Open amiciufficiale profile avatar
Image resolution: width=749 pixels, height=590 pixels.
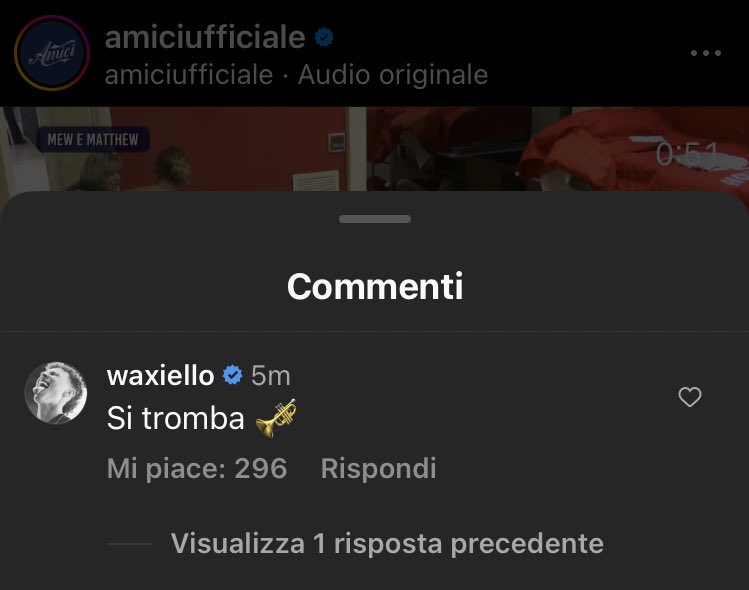point(52,54)
